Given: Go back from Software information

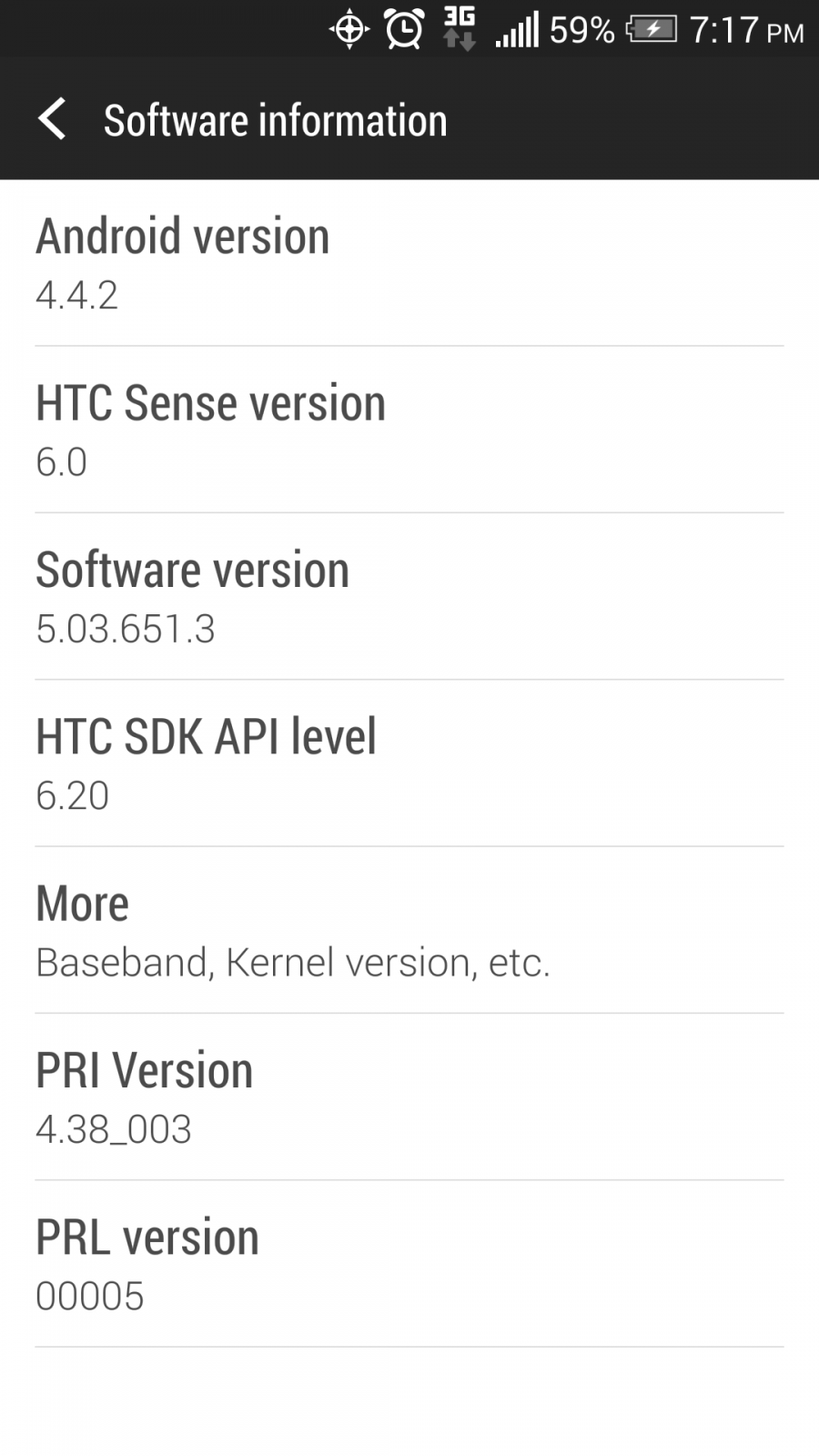Looking at the screenshot, I should [52, 119].
